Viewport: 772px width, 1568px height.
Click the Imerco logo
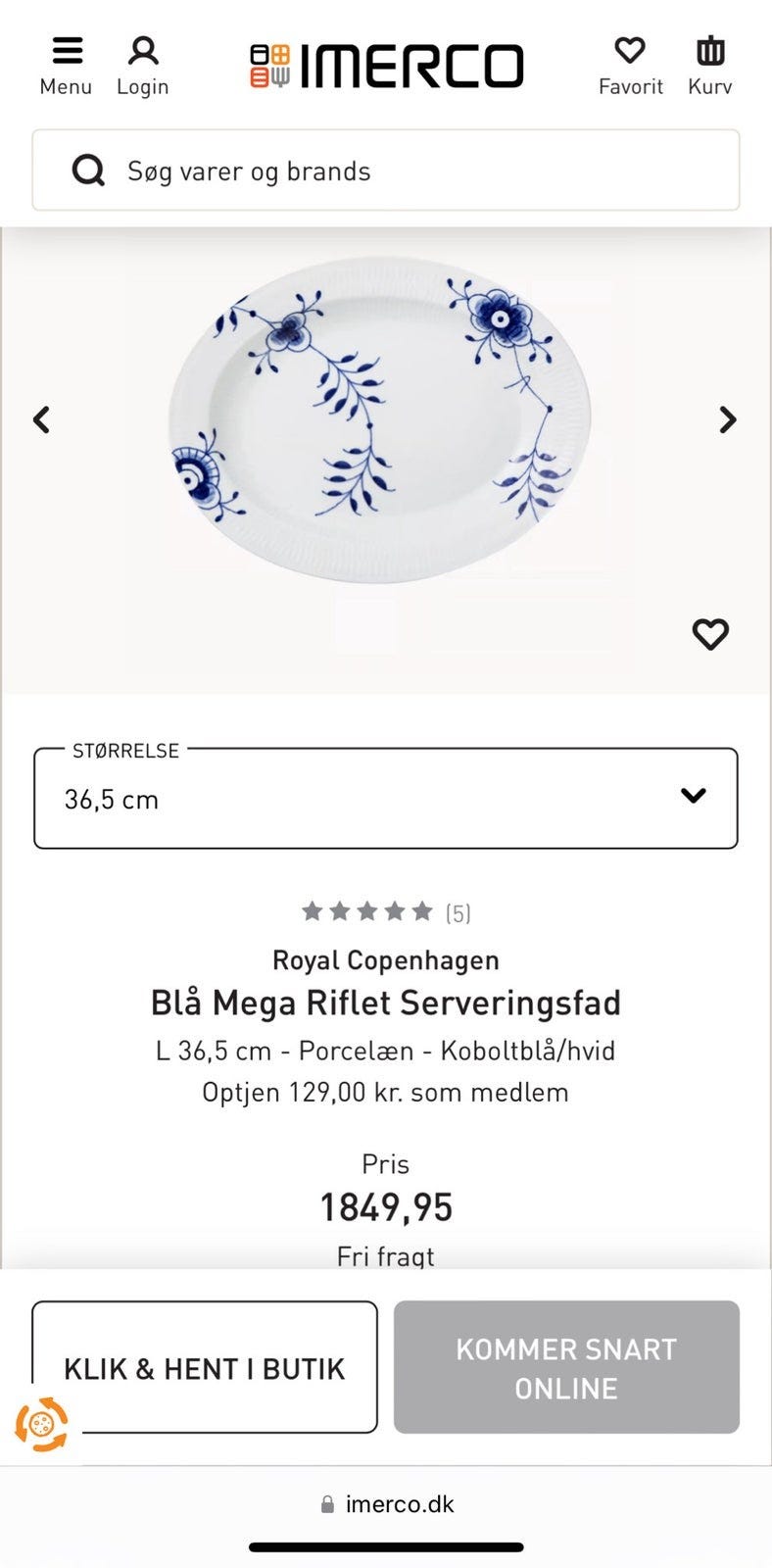[386, 64]
